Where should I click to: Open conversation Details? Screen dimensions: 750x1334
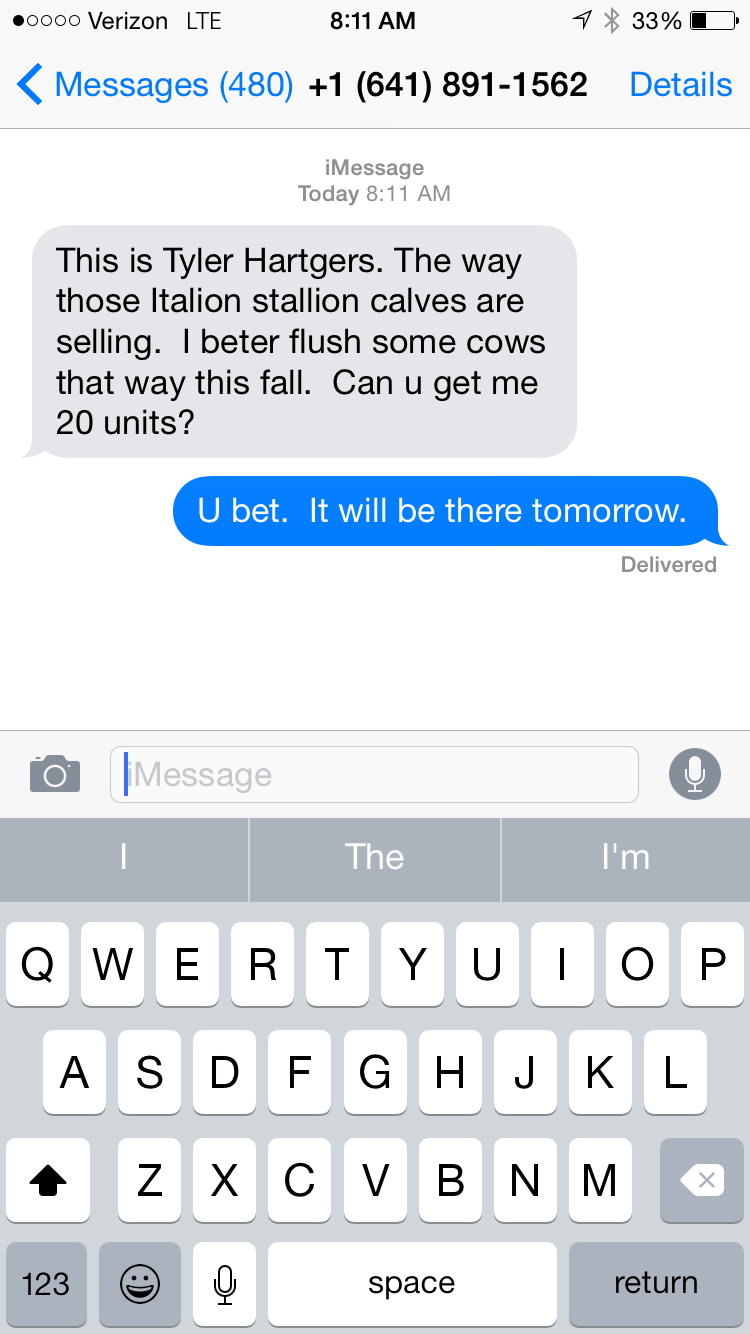click(681, 85)
